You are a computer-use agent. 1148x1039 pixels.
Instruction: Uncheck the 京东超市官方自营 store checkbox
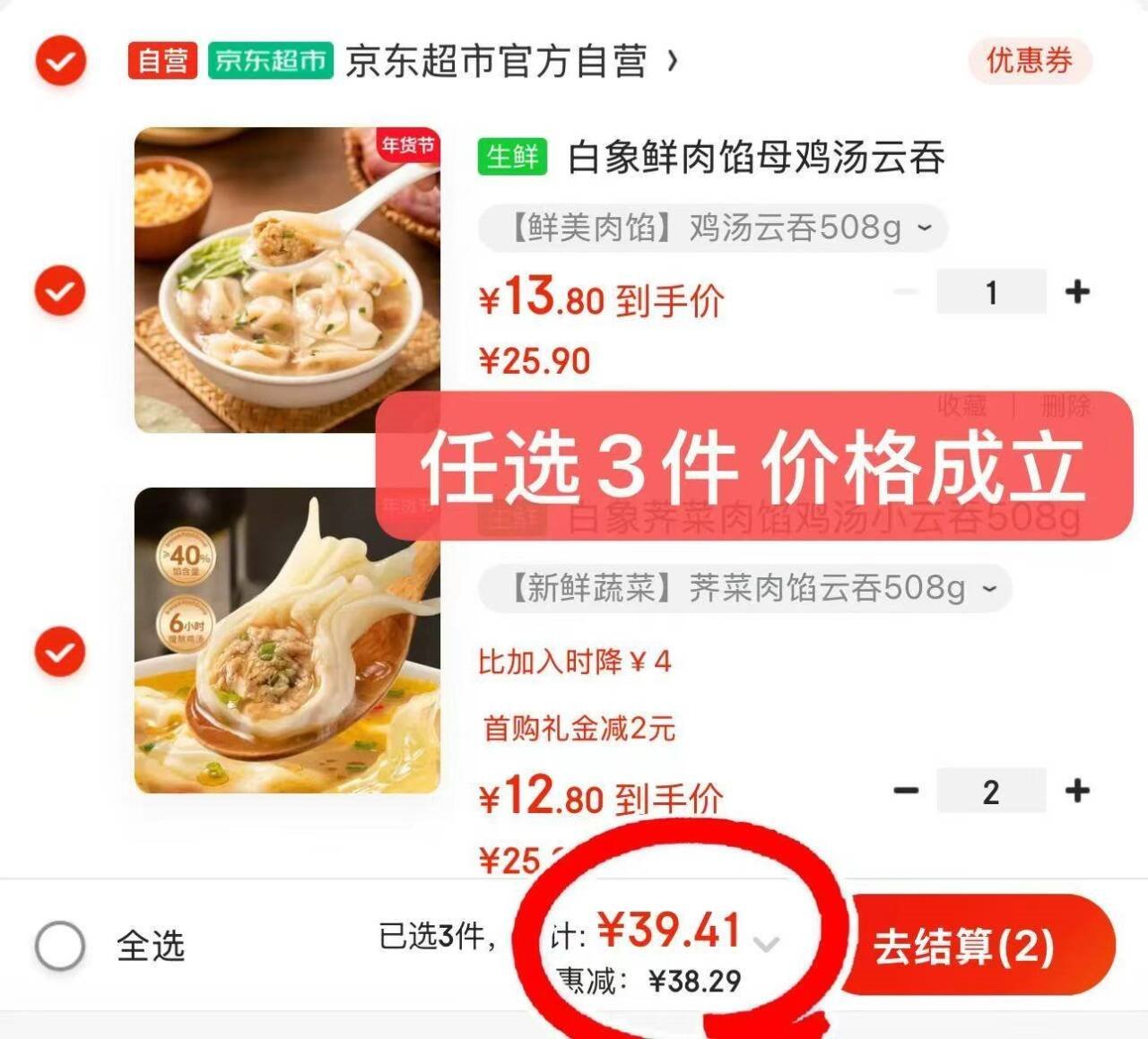(x=60, y=61)
